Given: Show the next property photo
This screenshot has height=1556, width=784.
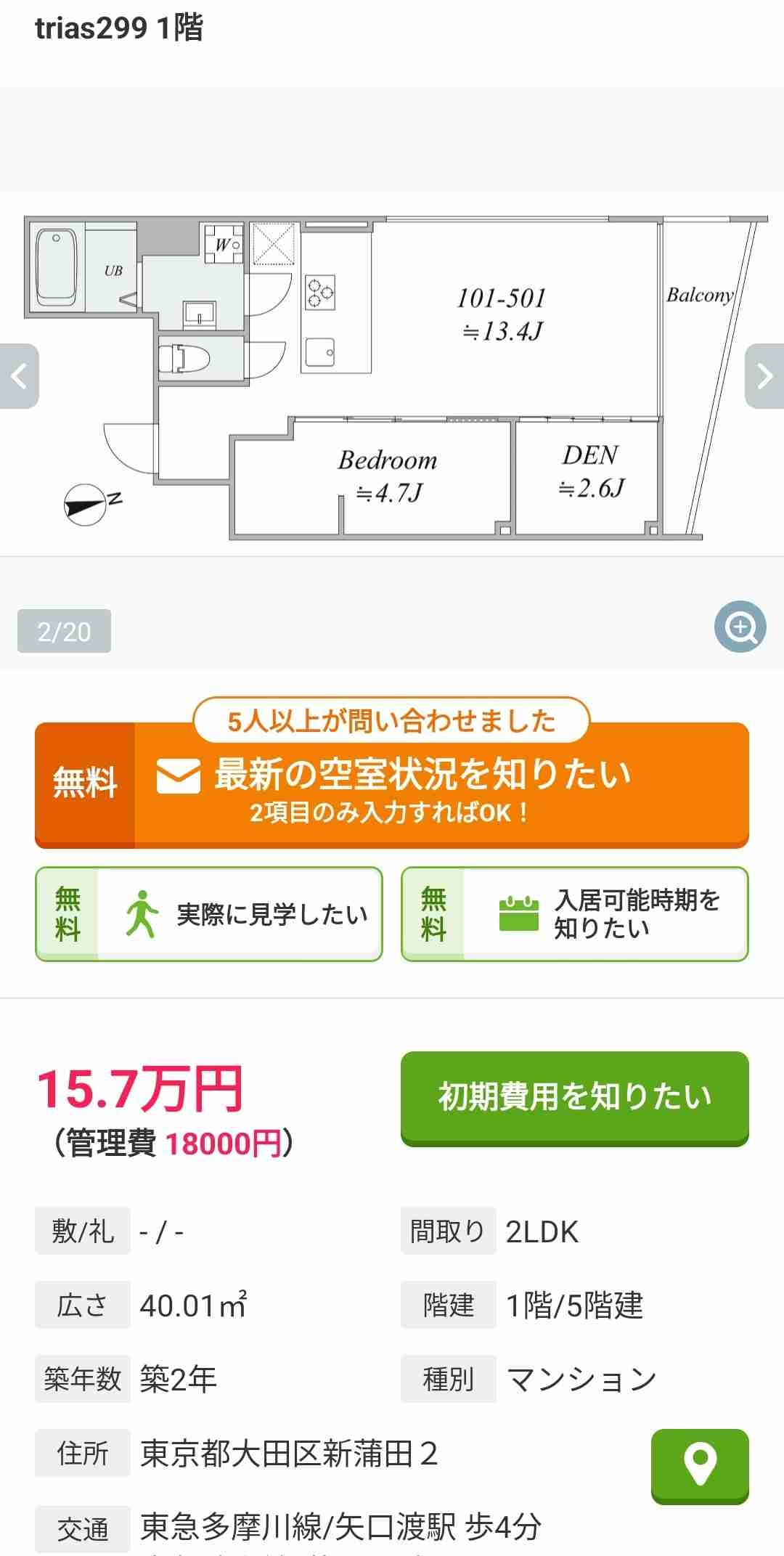Looking at the screenshot, I should pos(764,376).
